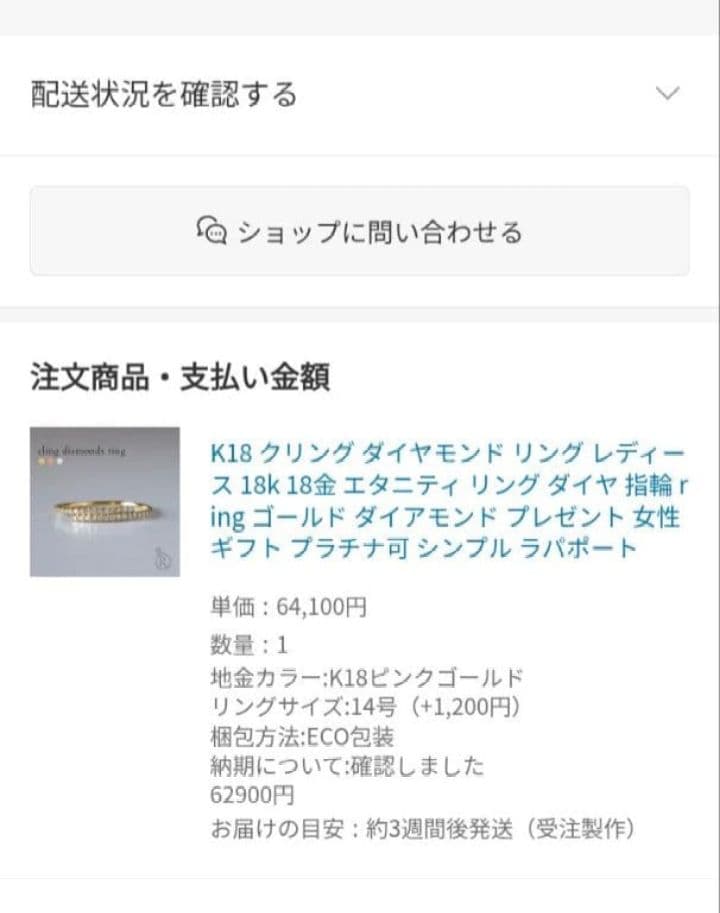Select the gold color swatch dot
The width and height of the screenshot is (720, 913).
tap(40, 462)
